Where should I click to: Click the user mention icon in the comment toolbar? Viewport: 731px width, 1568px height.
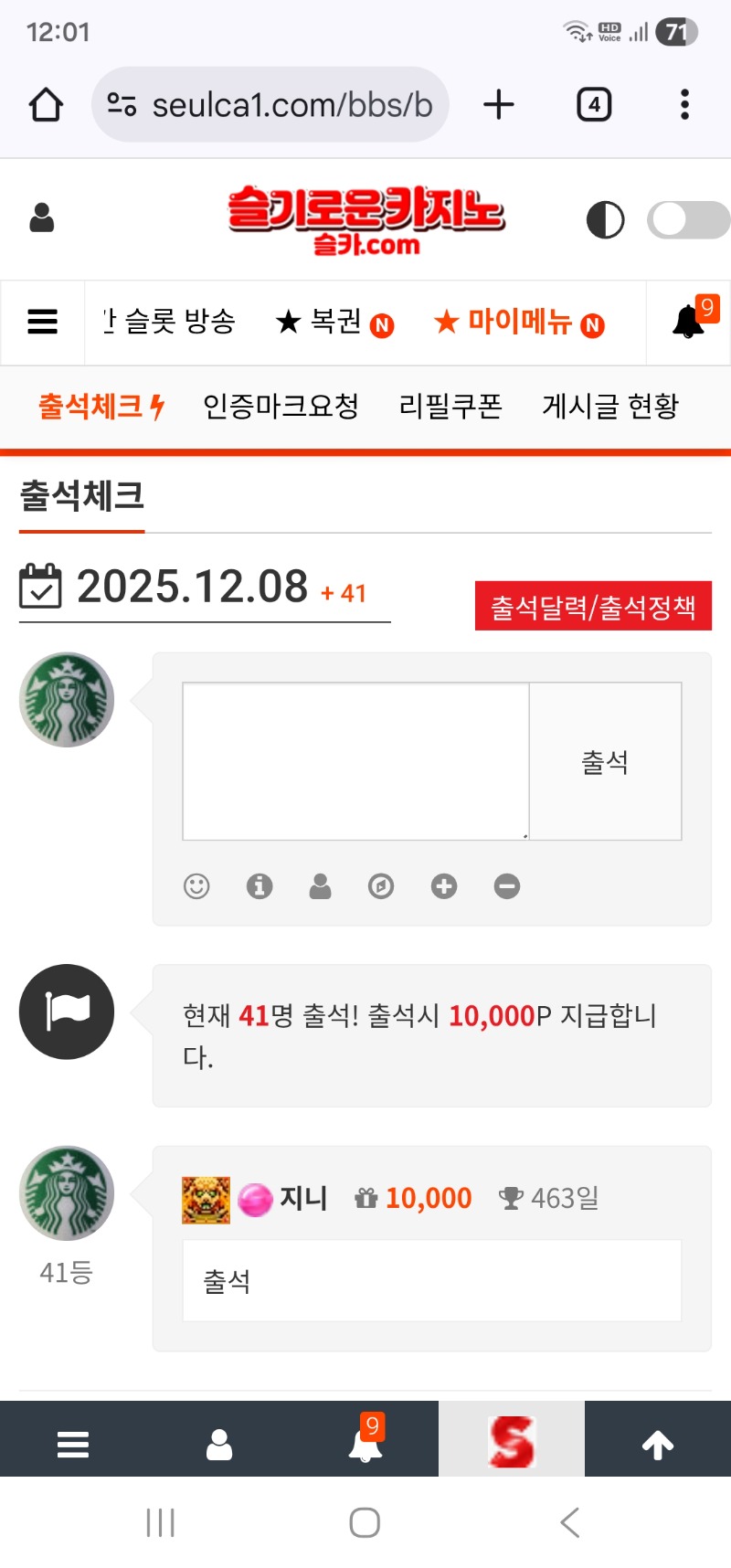click(x=320, y=885)
